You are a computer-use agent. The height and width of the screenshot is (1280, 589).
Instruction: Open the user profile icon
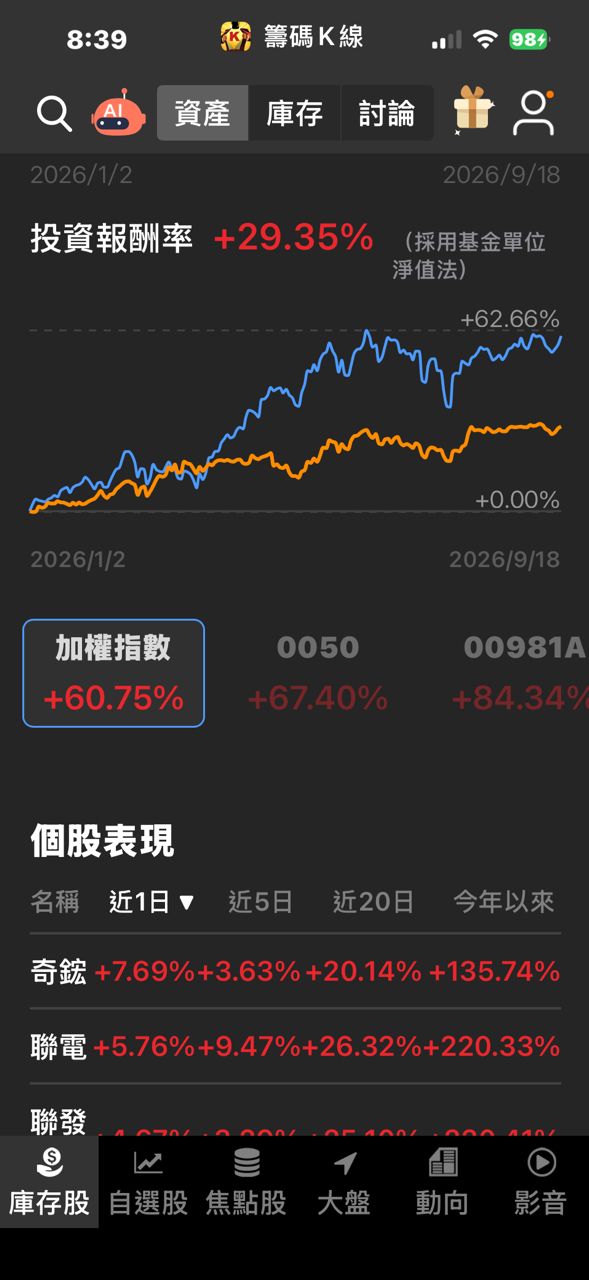point(534,112)
